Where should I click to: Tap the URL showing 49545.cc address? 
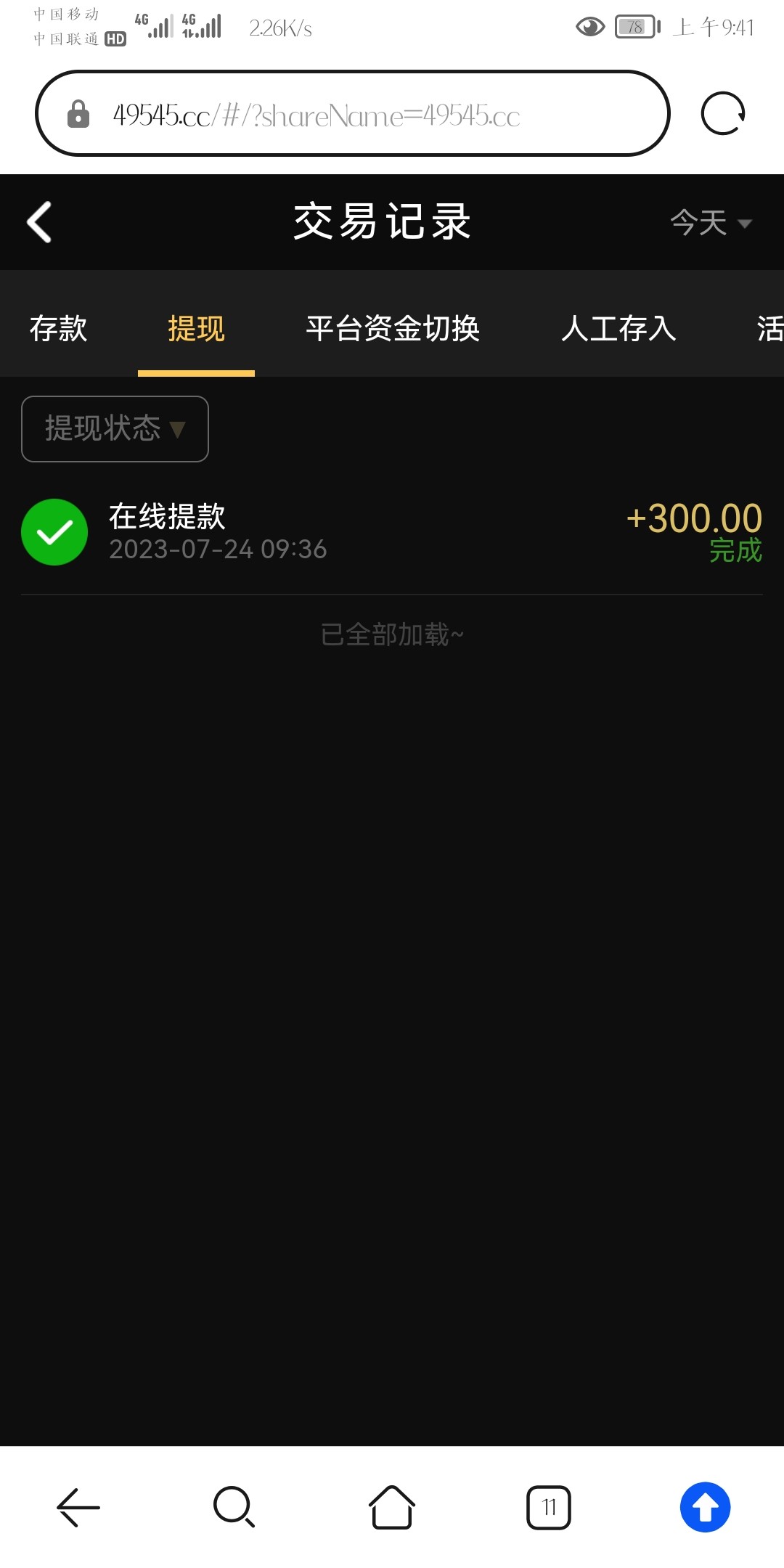[317, 115]
